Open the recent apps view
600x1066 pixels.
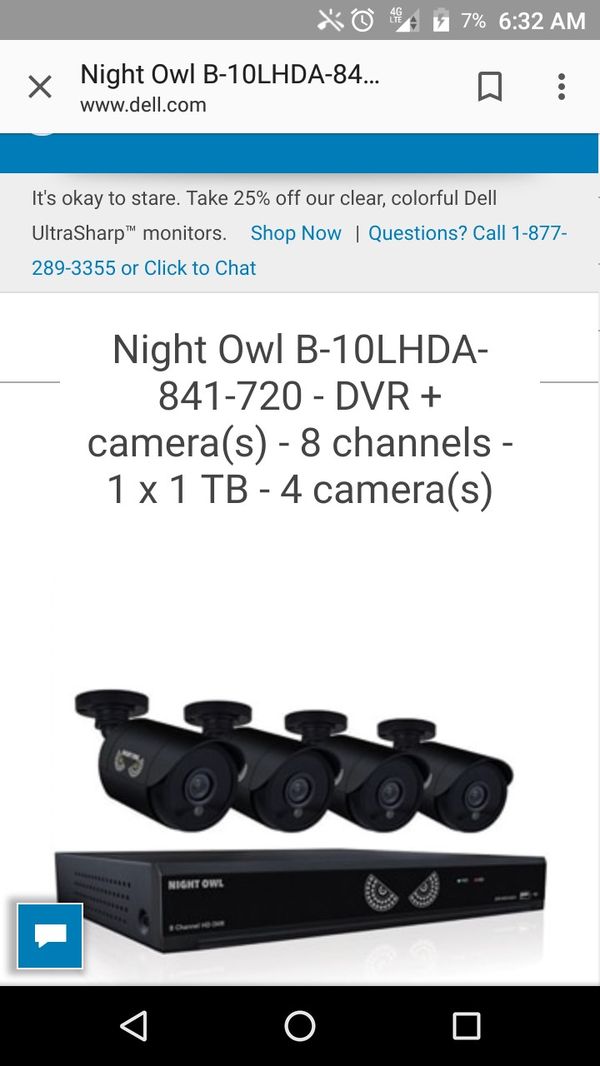point(466,1026)
